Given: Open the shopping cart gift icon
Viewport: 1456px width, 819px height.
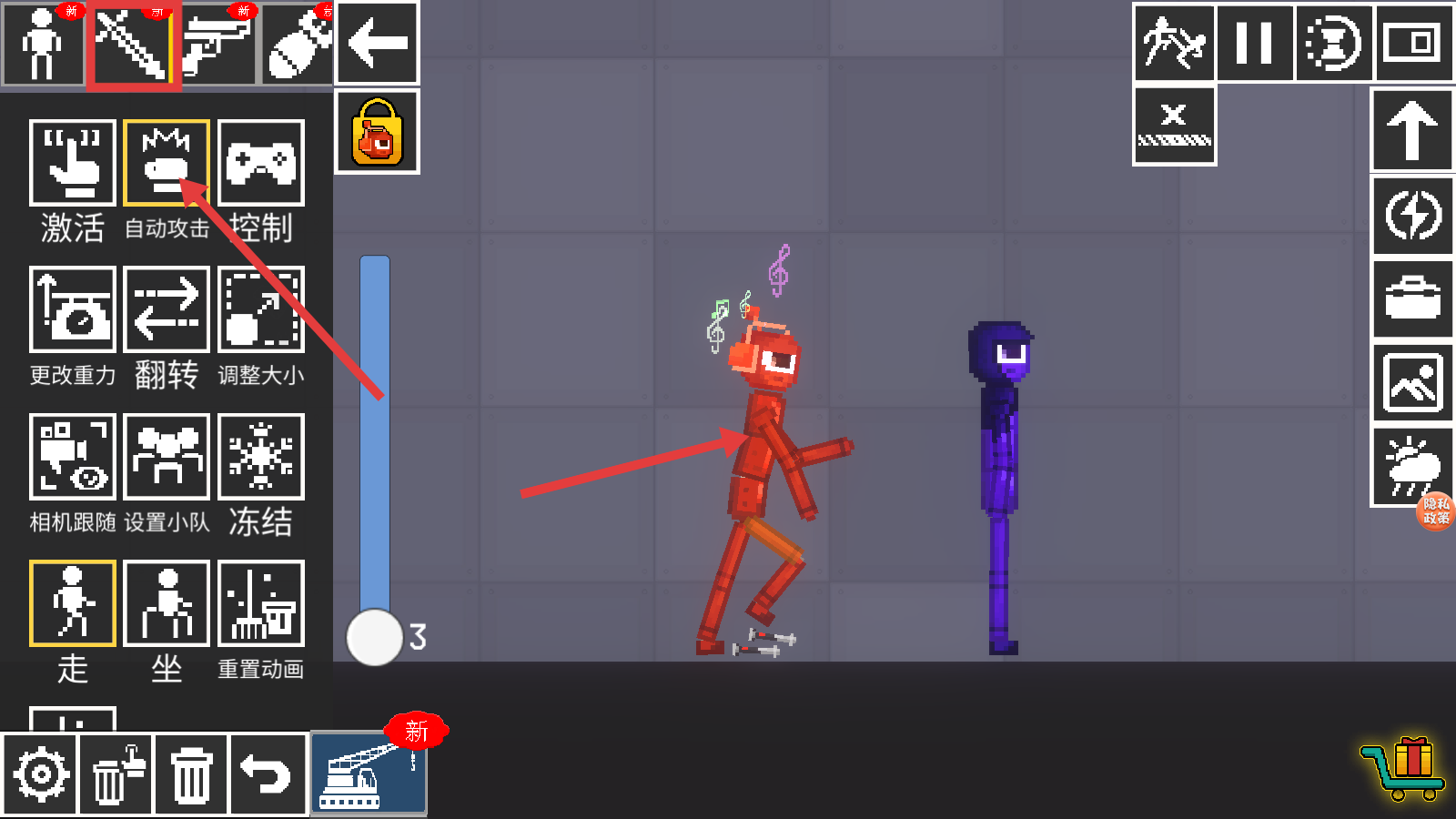Looking at the screenshot, I should pos(1402,767).
